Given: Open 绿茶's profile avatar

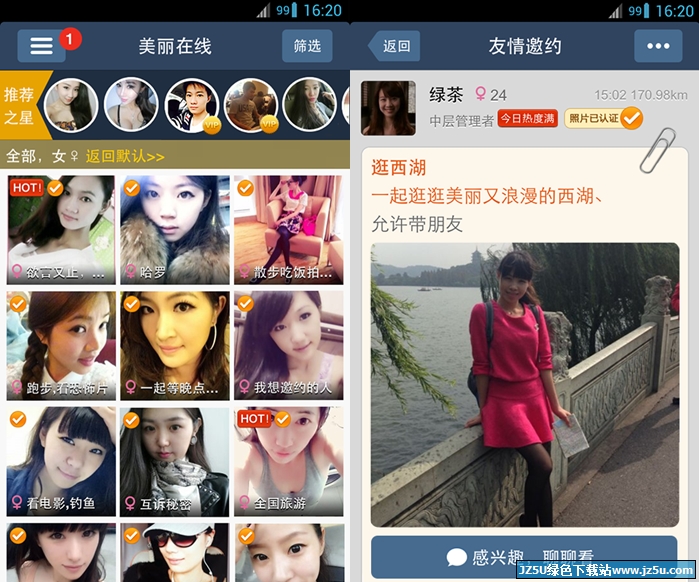Looking at the screenshot, I should point(388,108).
